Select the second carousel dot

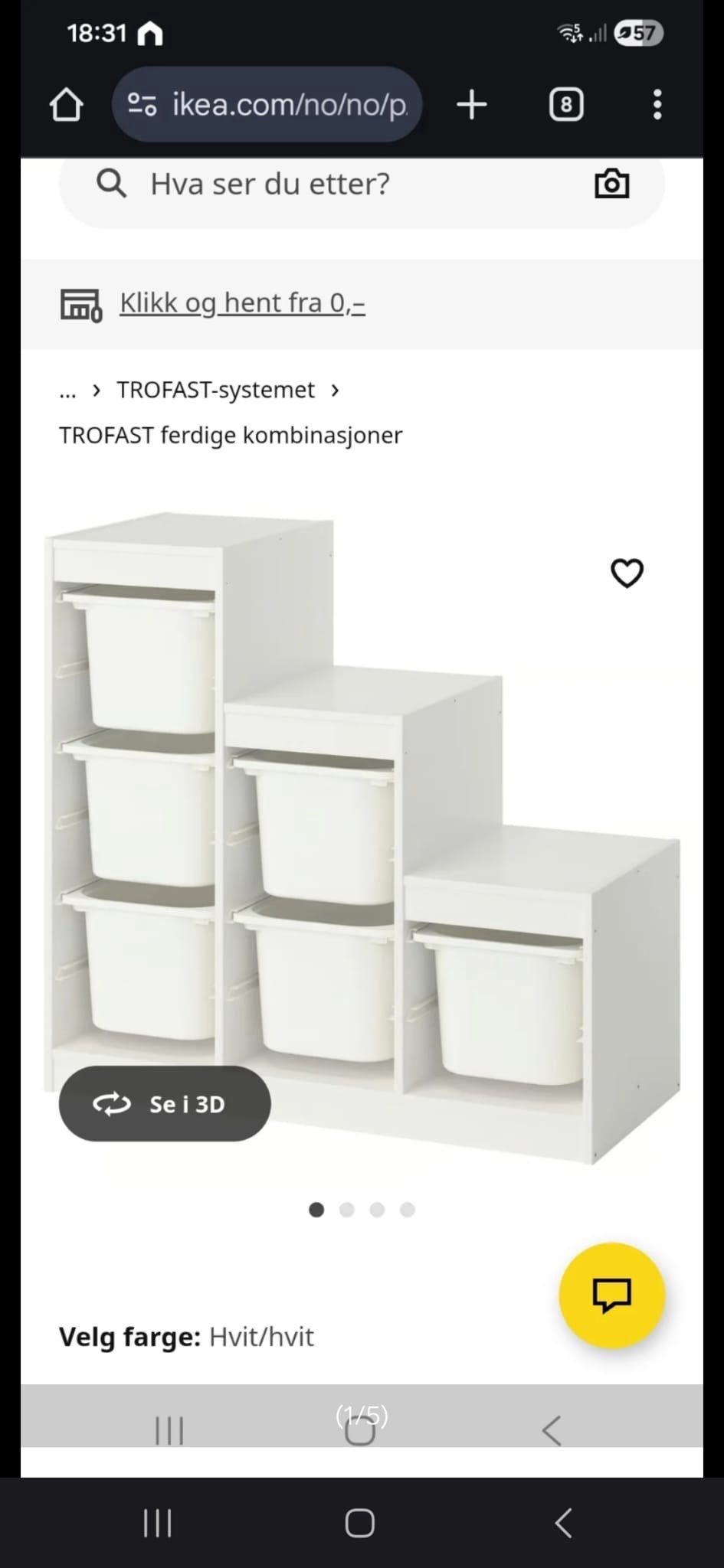tap(347, 1209)
